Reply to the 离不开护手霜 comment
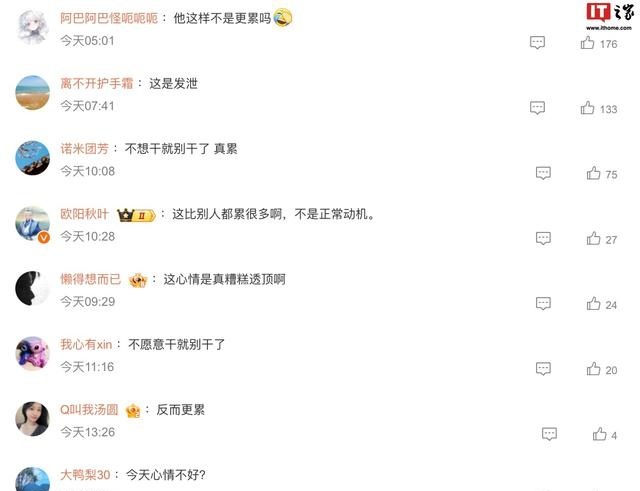 click(537, 108)
